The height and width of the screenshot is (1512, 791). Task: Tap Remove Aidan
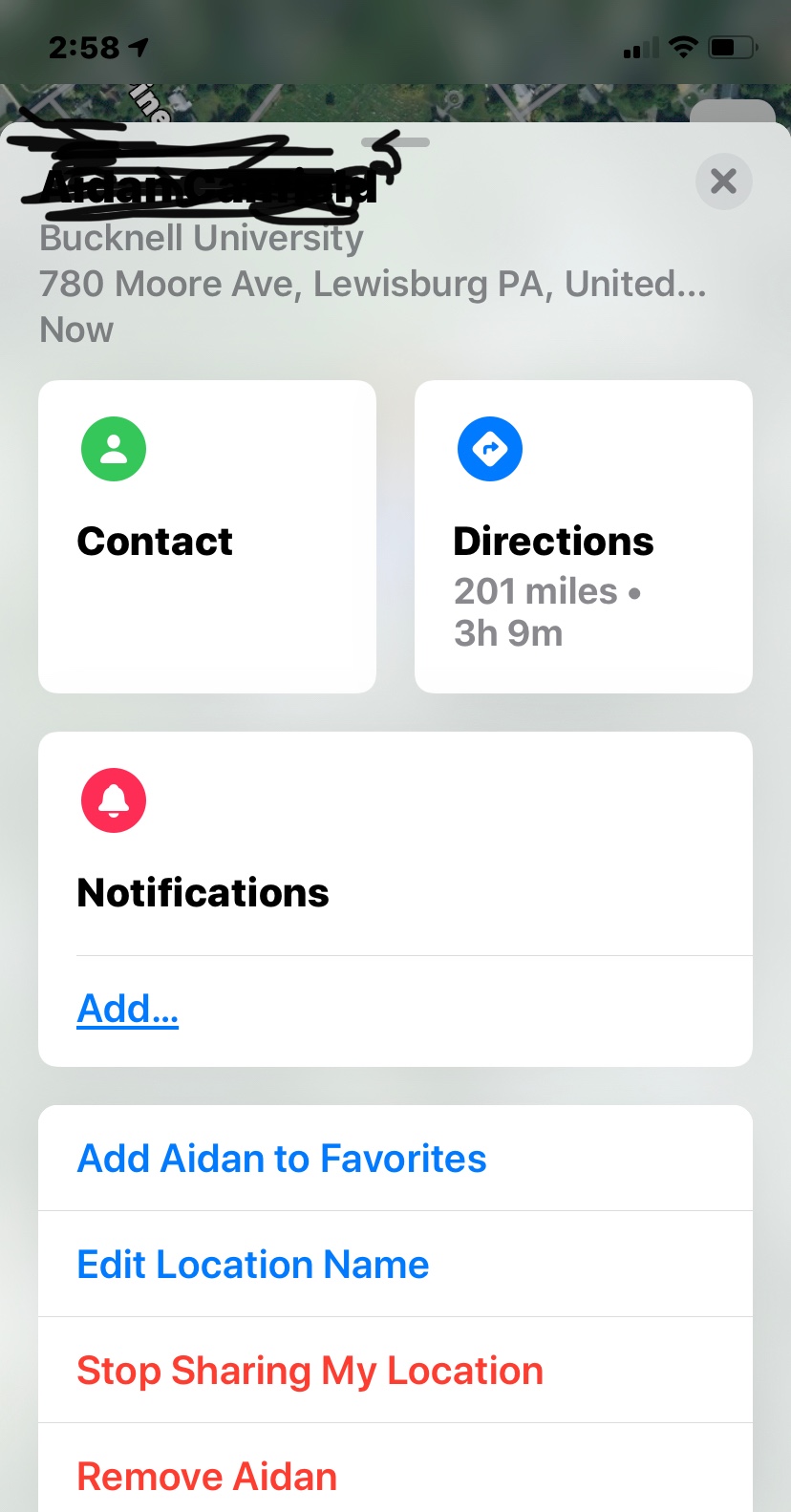click(x=207, y=1476)
